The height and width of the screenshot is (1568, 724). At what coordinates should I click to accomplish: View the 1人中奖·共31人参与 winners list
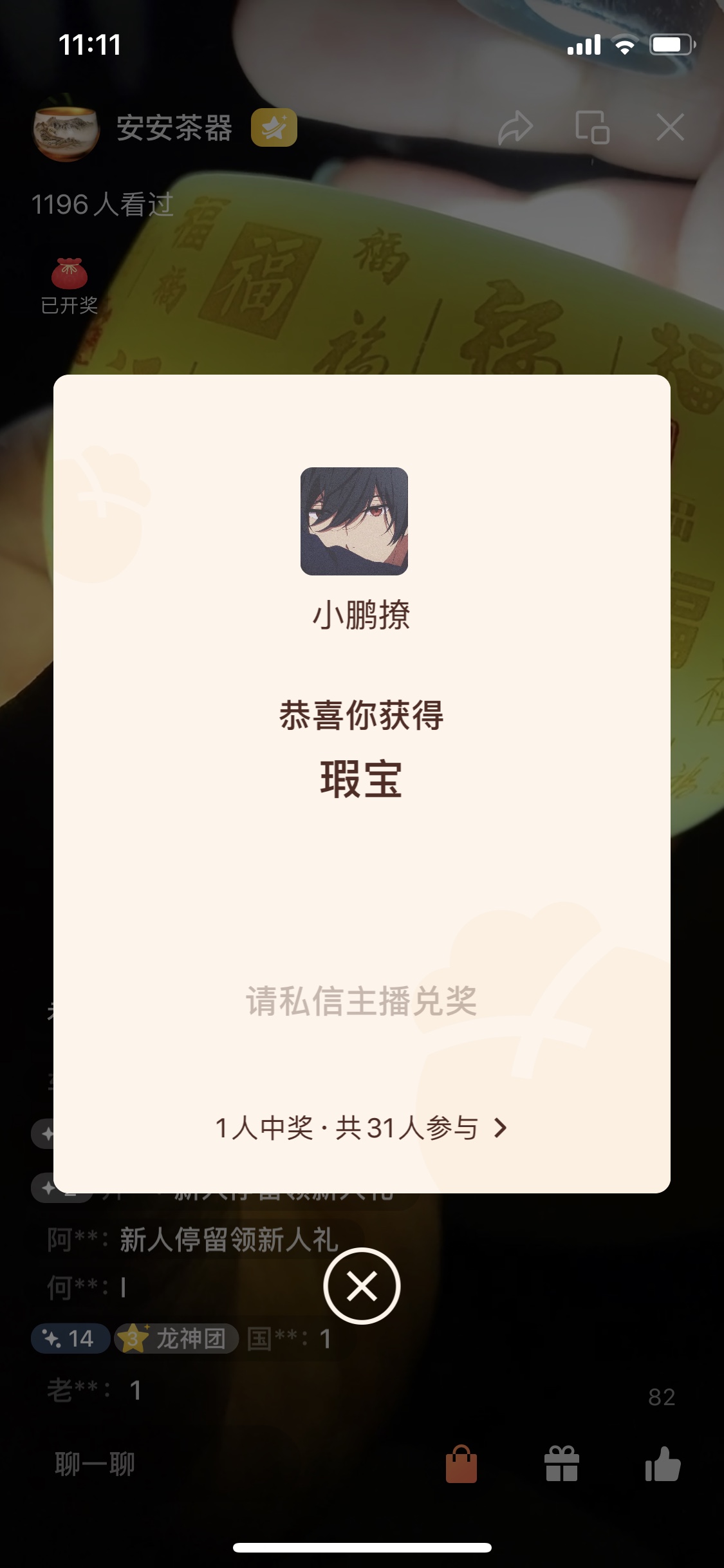[x=362, y=1128]
